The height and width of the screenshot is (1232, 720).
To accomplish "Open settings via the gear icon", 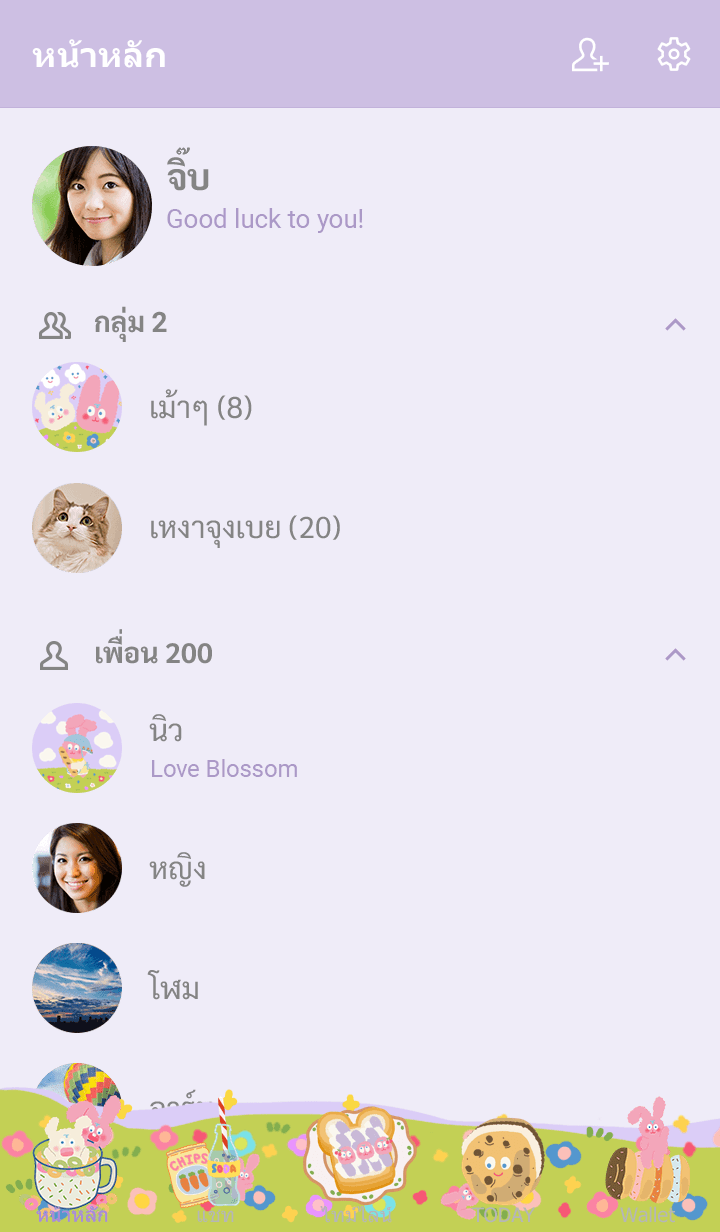I will click(674, 55).
